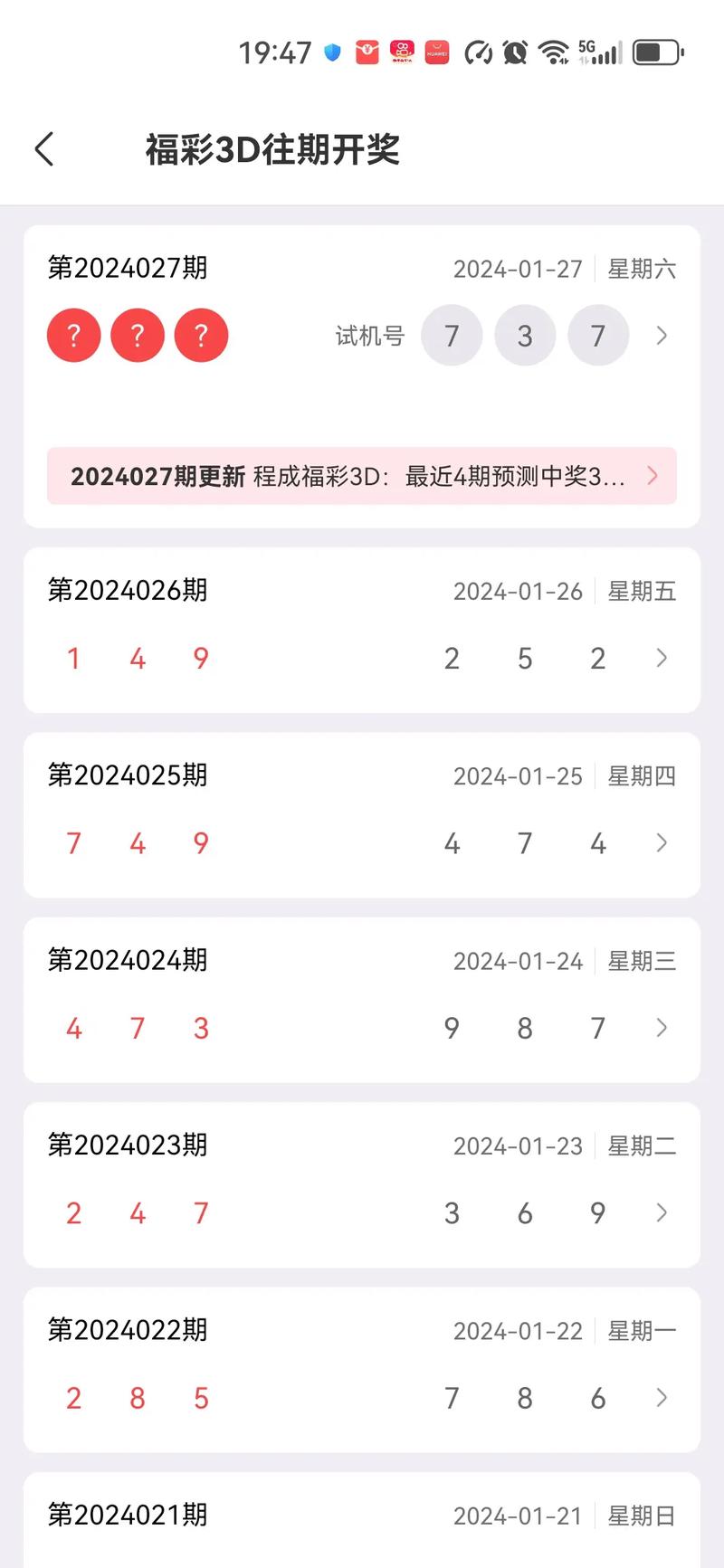This screenshot has width=724, height=1568.
Task: Open 第2024022期 details chevron
Action: [660, 1398]
